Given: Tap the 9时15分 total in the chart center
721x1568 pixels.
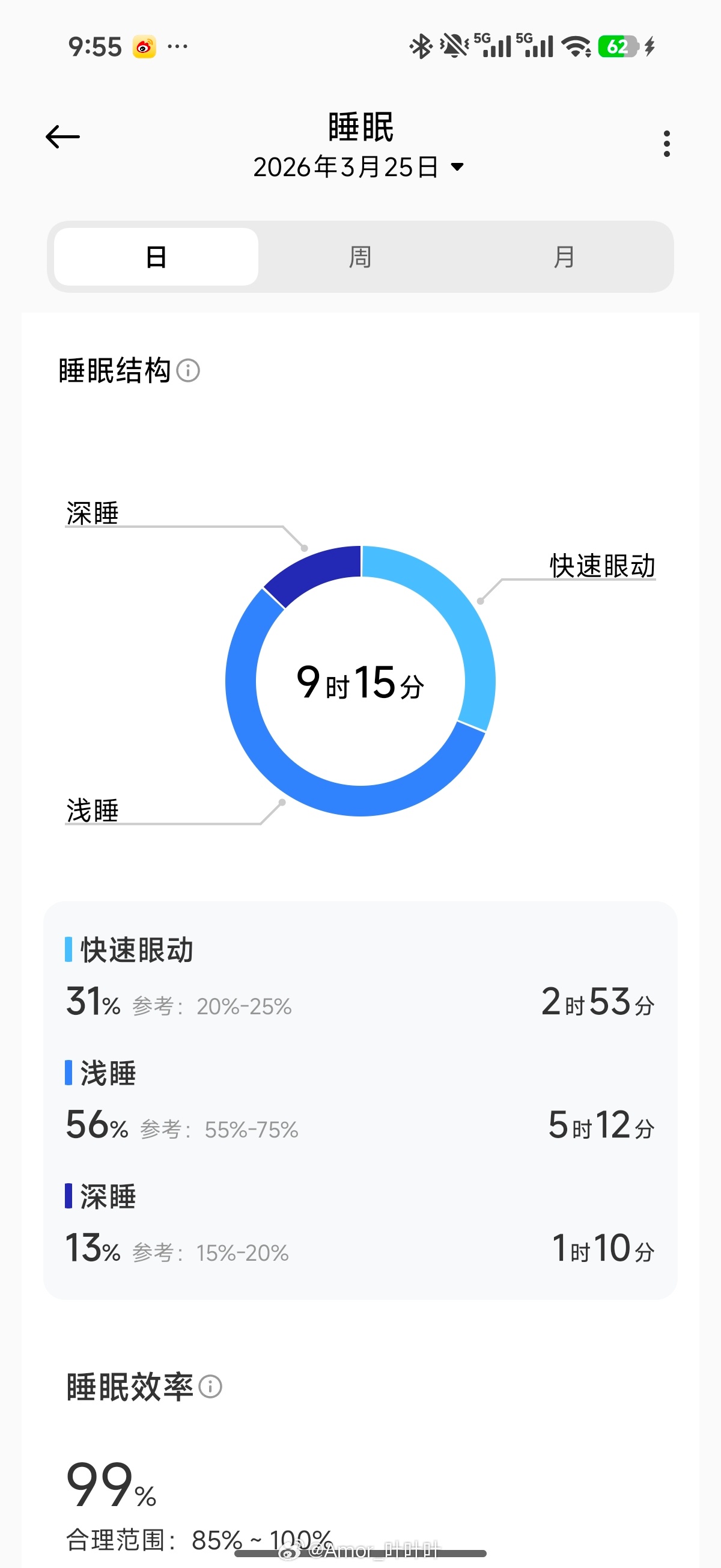Looking at the screenshot, I should pyautogui.click(x=360, y=683).
